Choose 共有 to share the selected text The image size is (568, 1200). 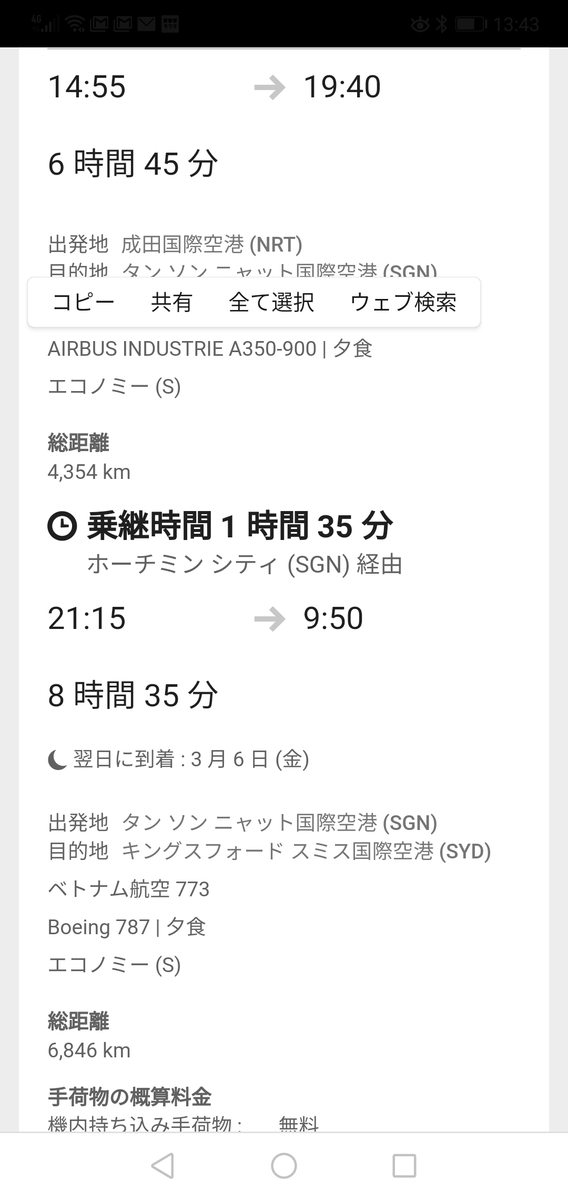pos(171,302)
